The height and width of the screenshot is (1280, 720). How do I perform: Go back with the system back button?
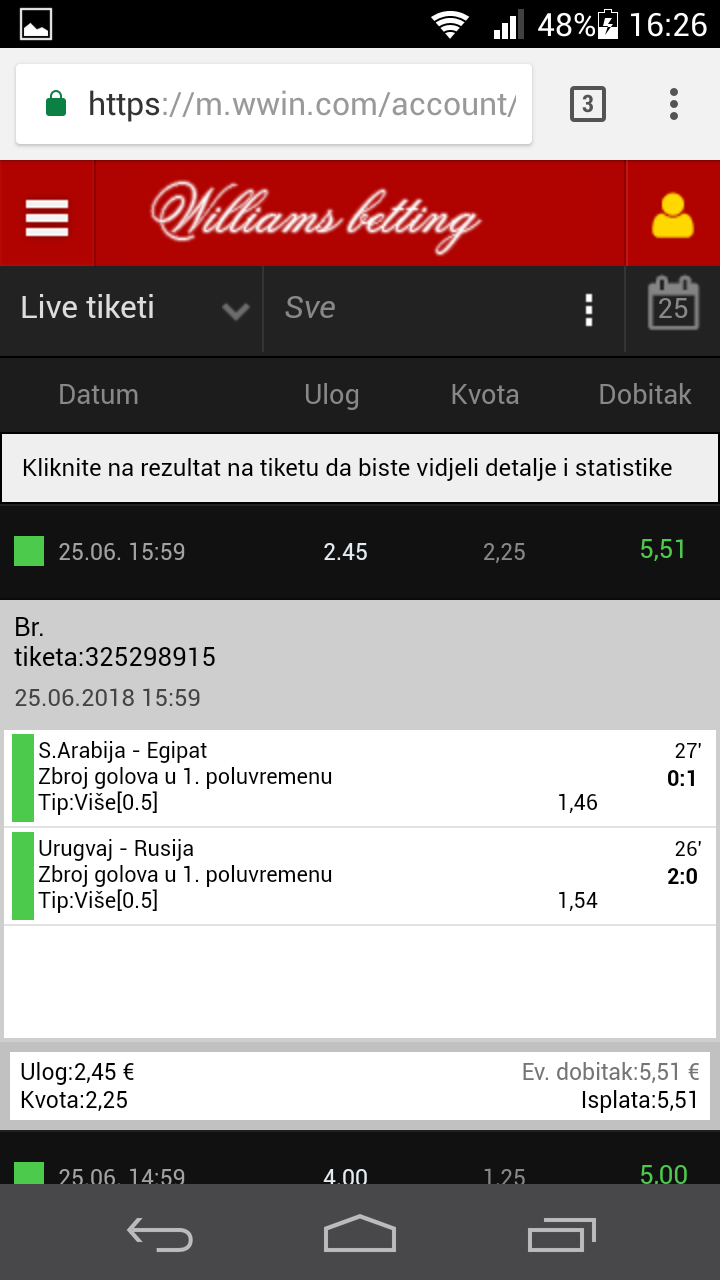160,1234
